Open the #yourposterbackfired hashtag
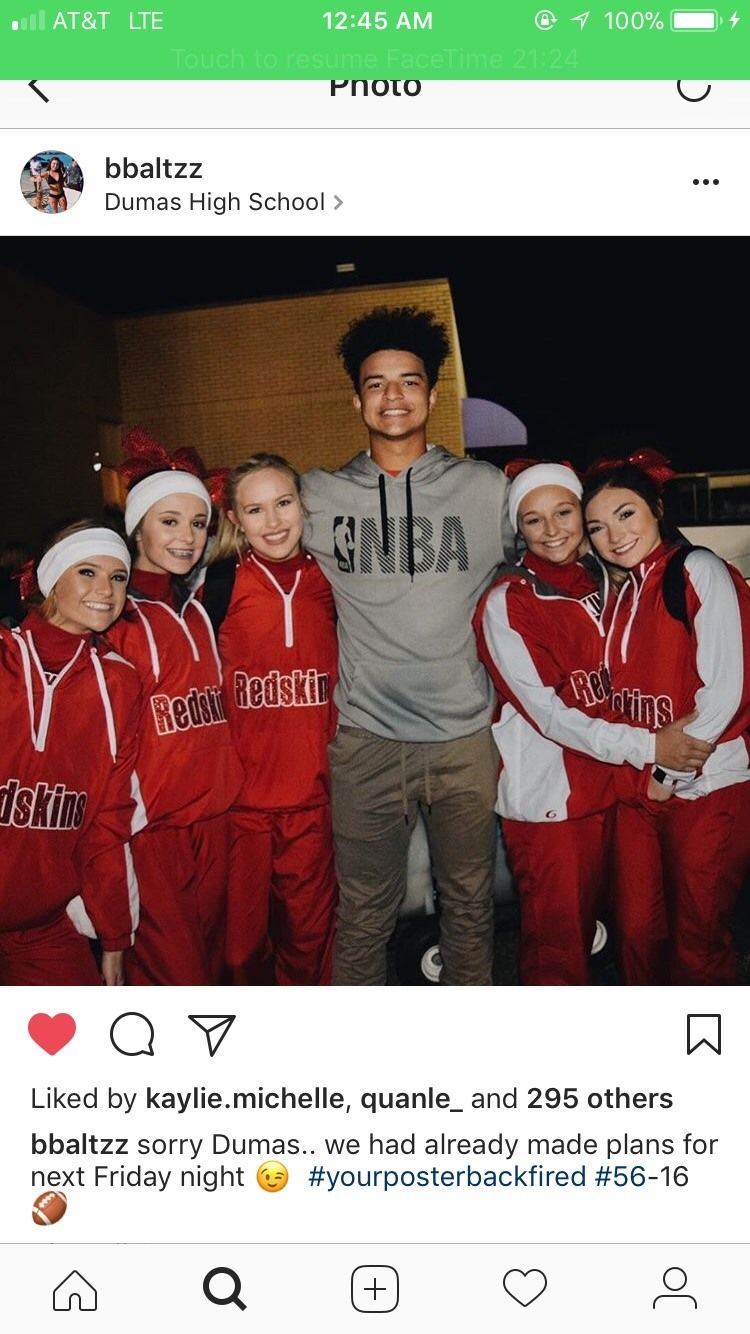 (x=446, y=1177)
